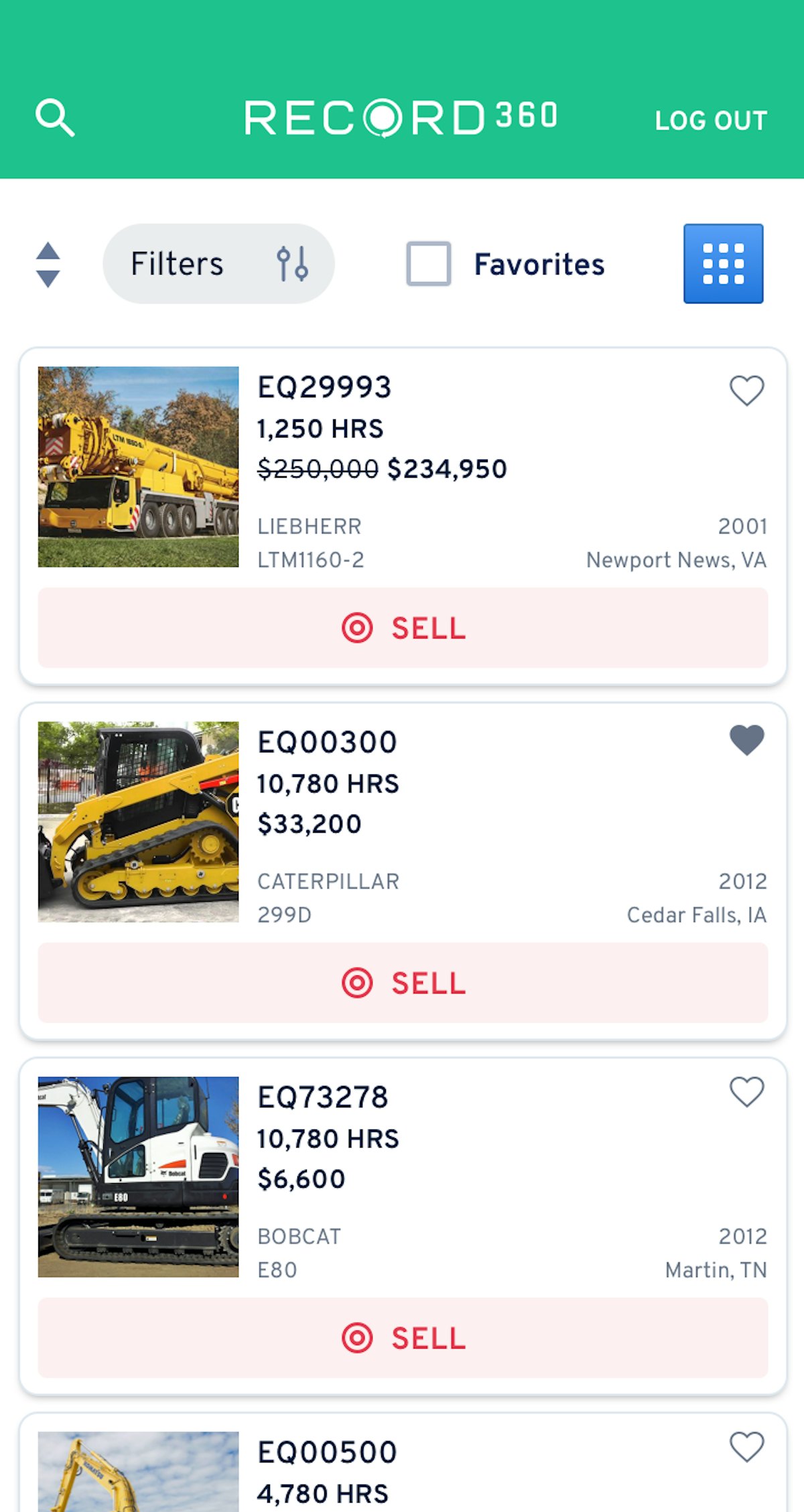Viewport: 804px width, 1512px height.
Task: Click the red target icon on EQ29993's SELL button
Action: [x=358, y=628]
